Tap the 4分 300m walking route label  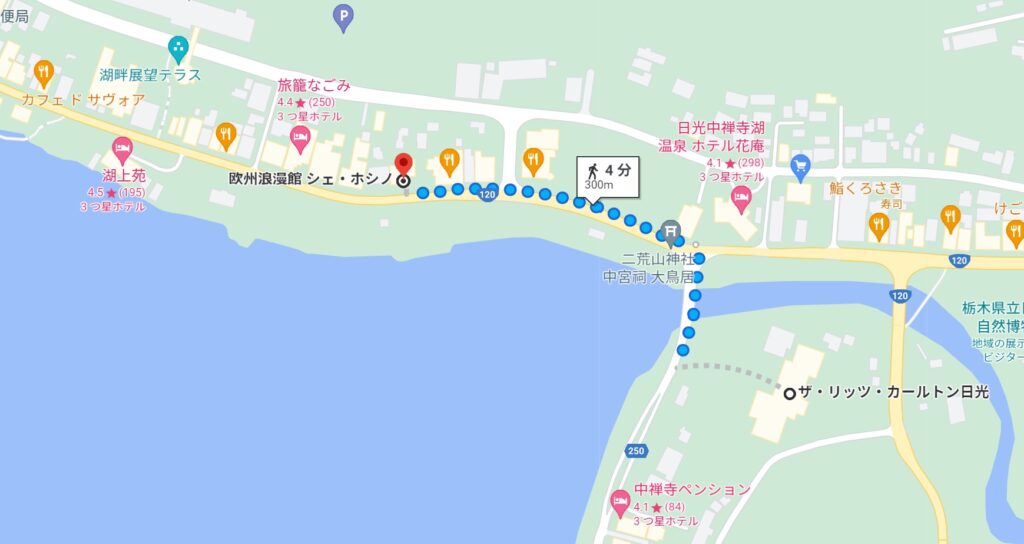pyautogui.click(x=609, y=176)
